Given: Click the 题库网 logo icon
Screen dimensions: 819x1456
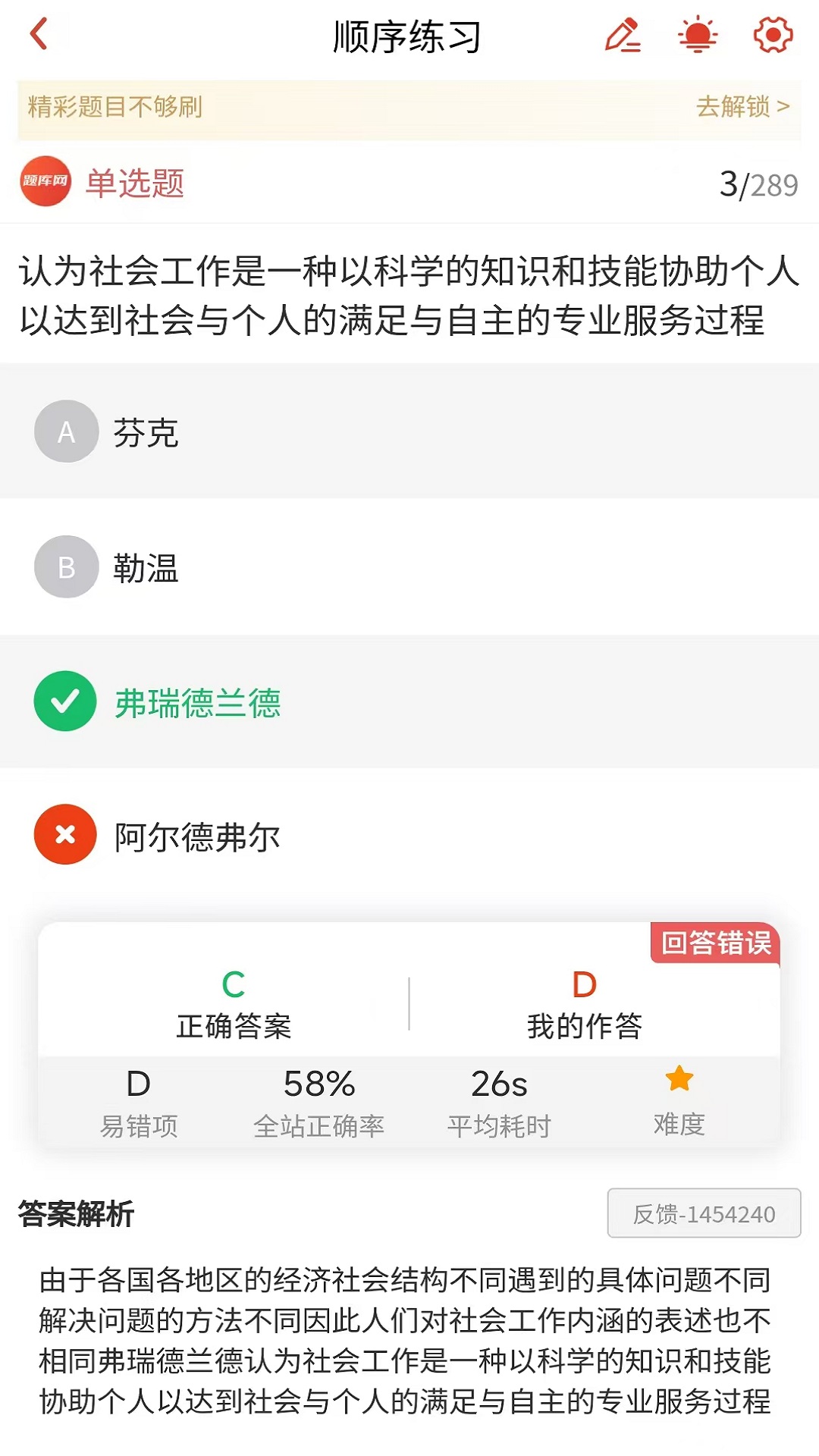Looking at the screenshot, I should 45,182.
